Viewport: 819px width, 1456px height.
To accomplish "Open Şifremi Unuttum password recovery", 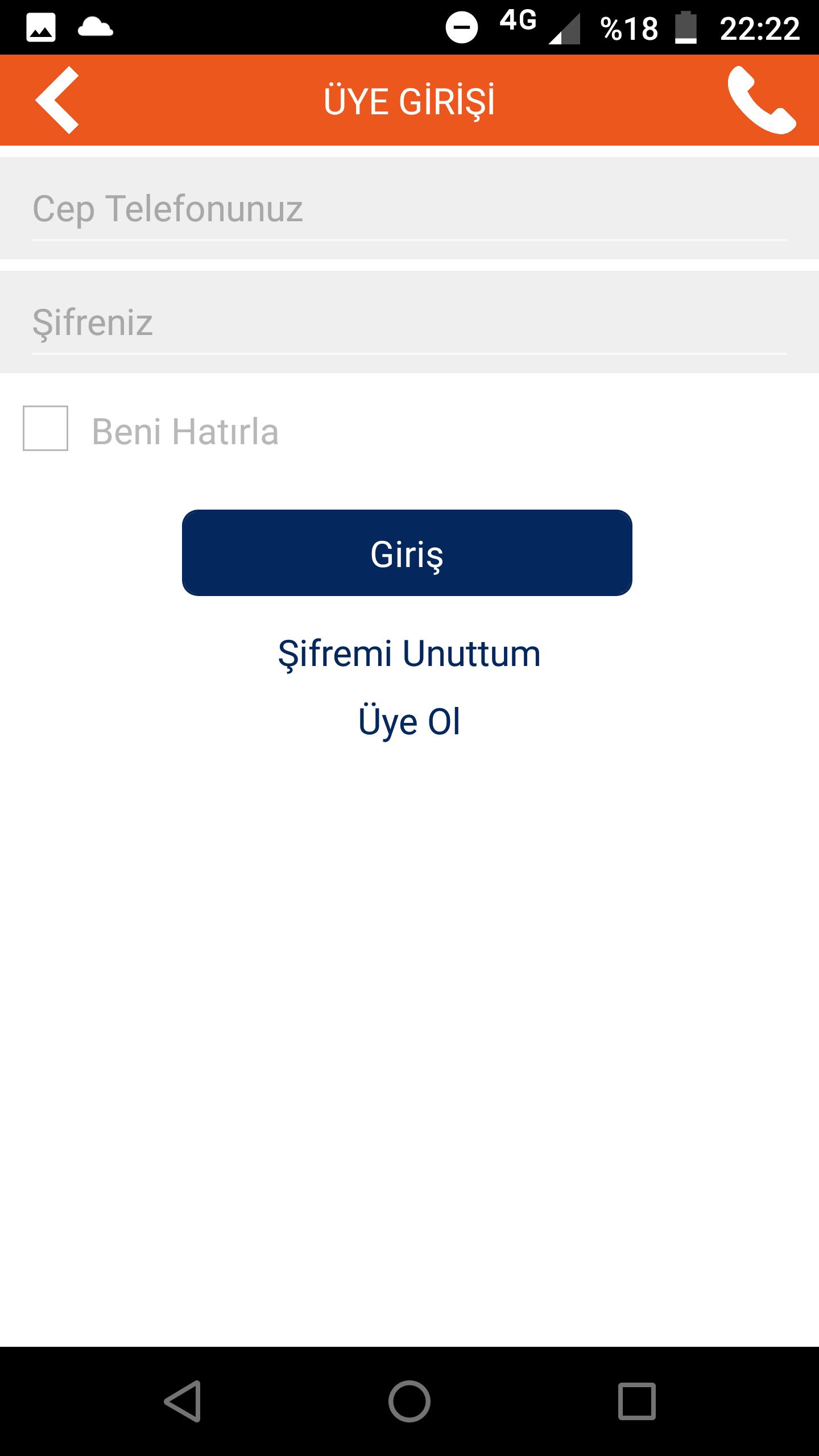I will tap(409, 654).
